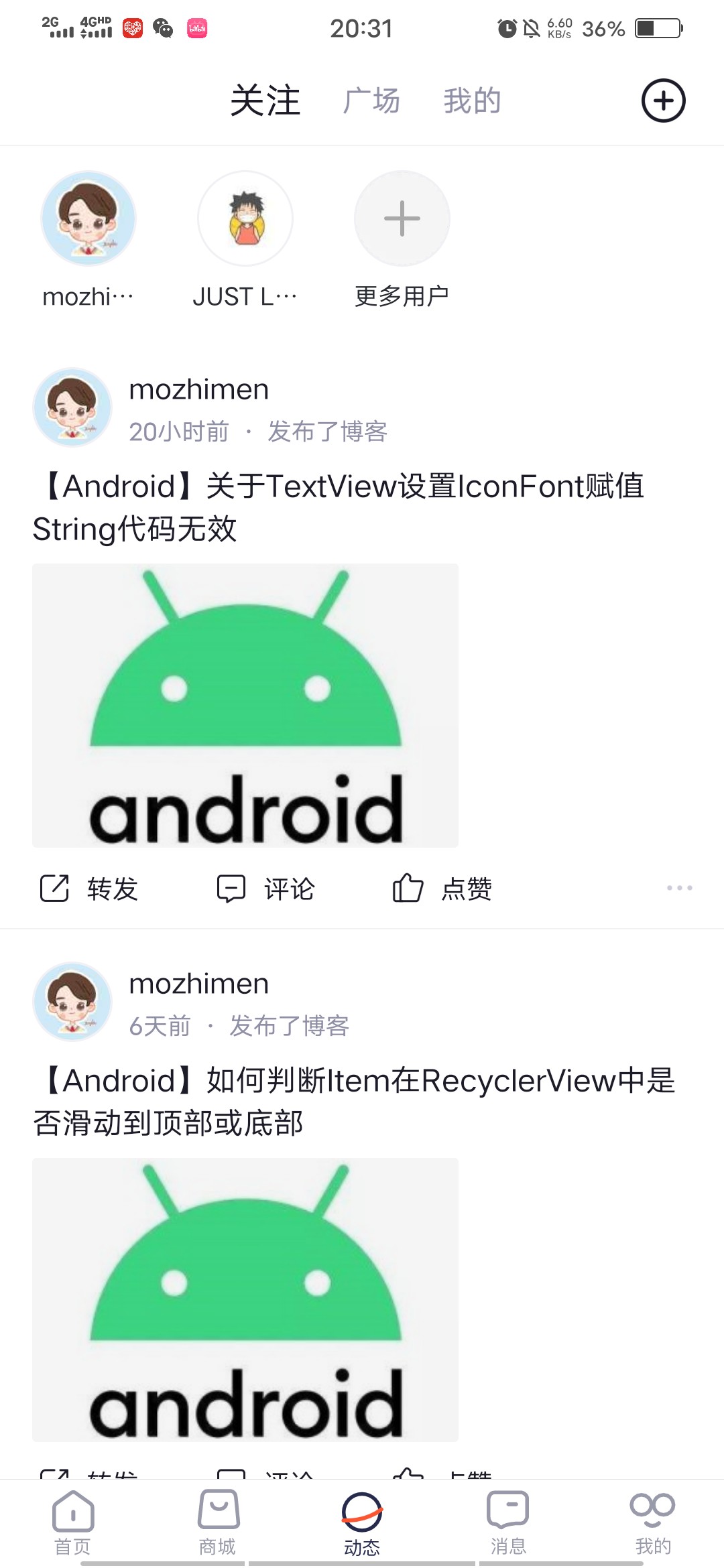Open the overflow menu on IconFont post

(679, 888)
